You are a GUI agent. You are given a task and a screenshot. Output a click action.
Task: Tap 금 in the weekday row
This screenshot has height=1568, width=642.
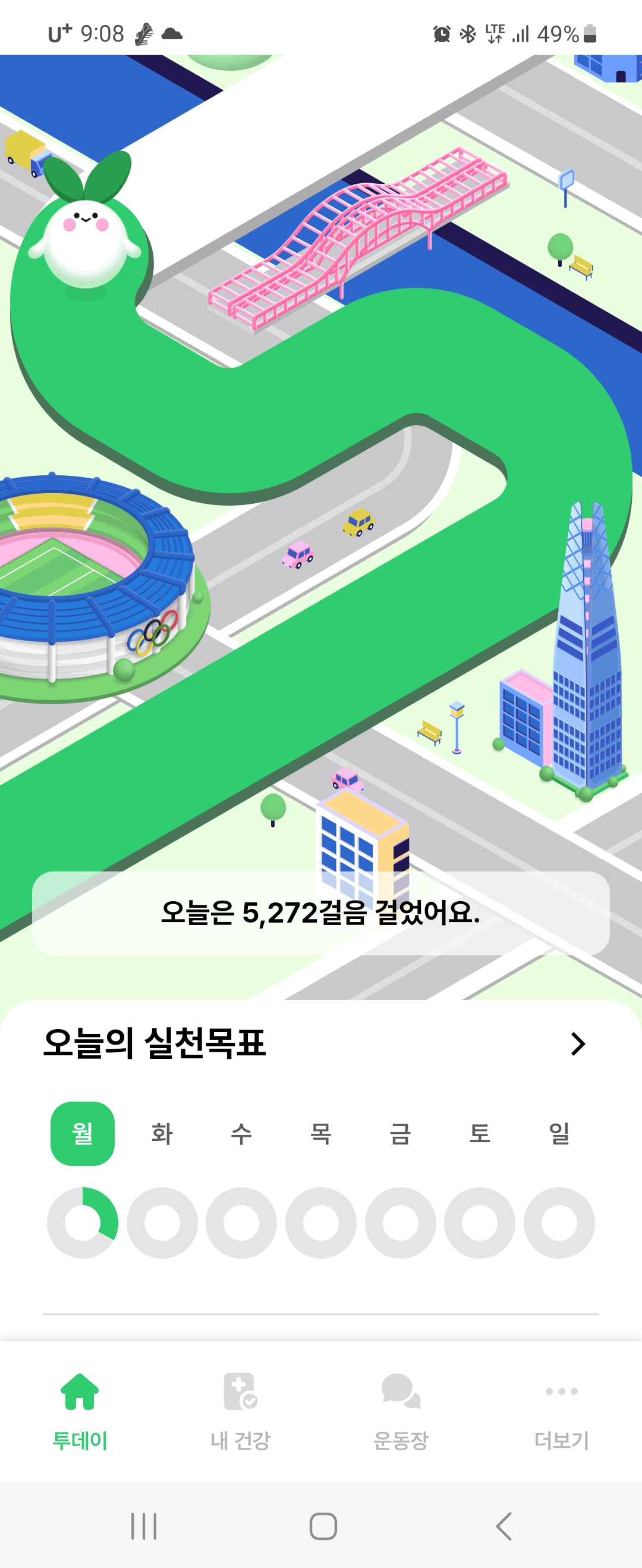pos(401,1133)
